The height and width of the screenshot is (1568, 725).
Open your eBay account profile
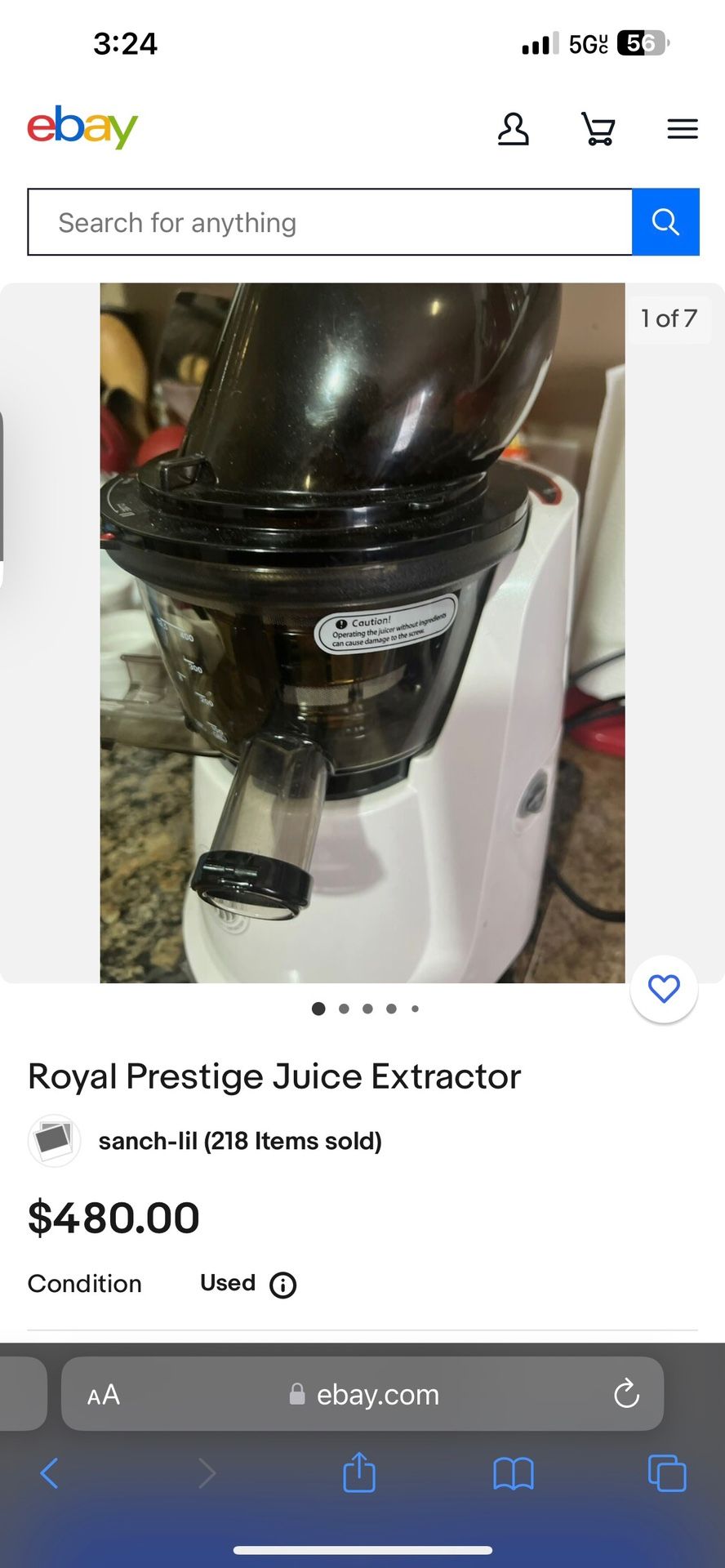513,129
